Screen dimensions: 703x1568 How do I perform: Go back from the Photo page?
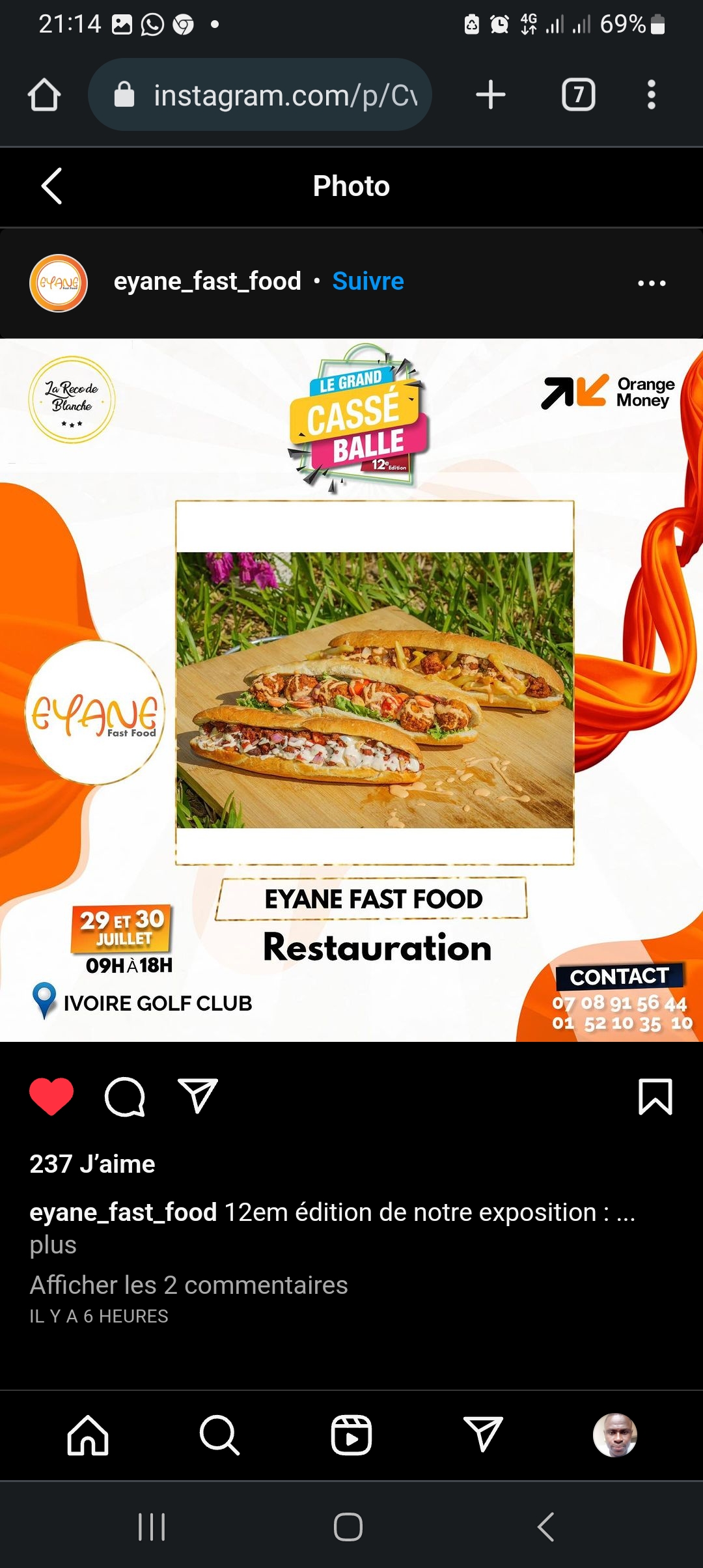click(52, 186)
